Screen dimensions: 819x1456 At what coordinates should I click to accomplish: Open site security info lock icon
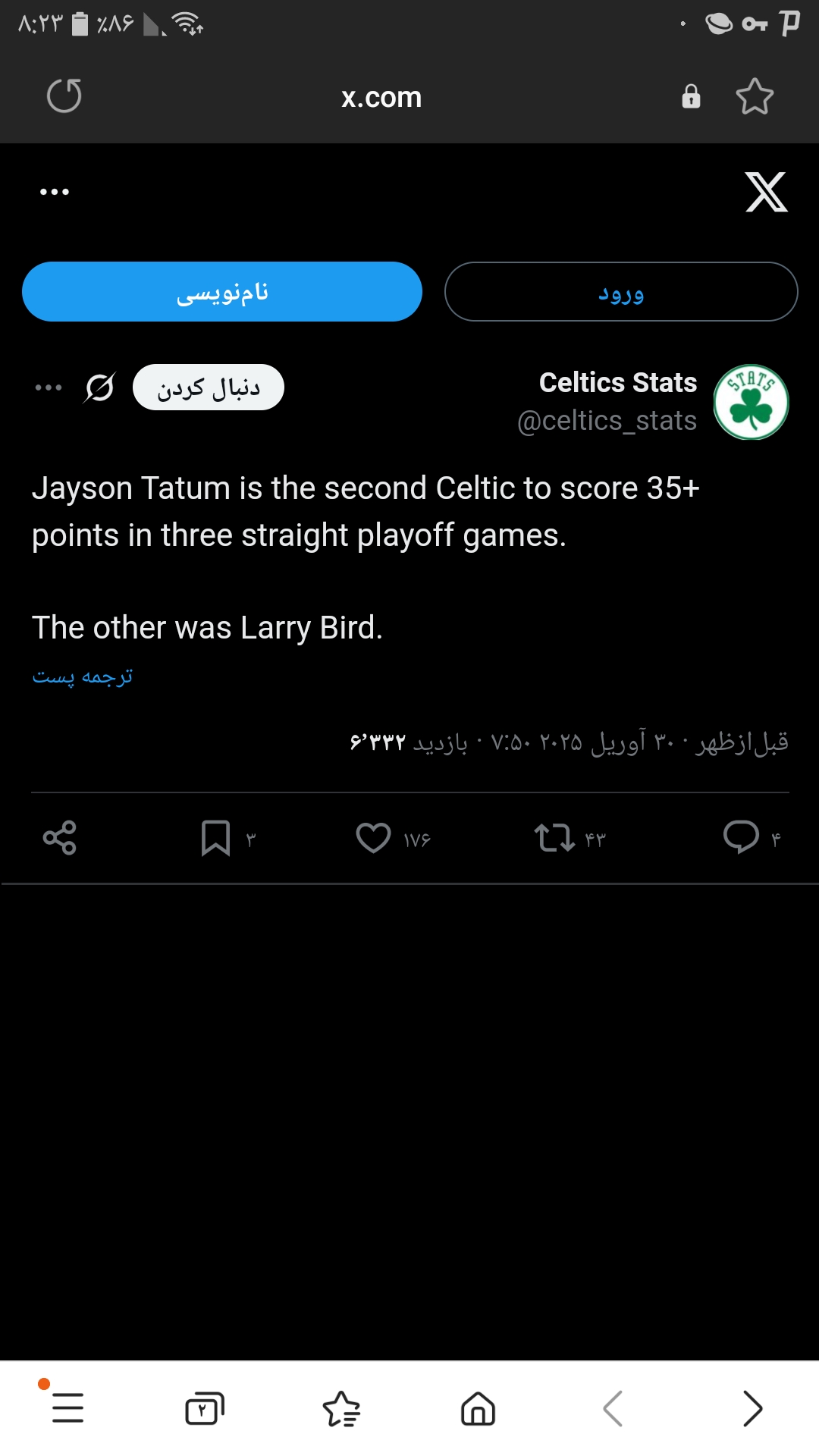[691, 96]
